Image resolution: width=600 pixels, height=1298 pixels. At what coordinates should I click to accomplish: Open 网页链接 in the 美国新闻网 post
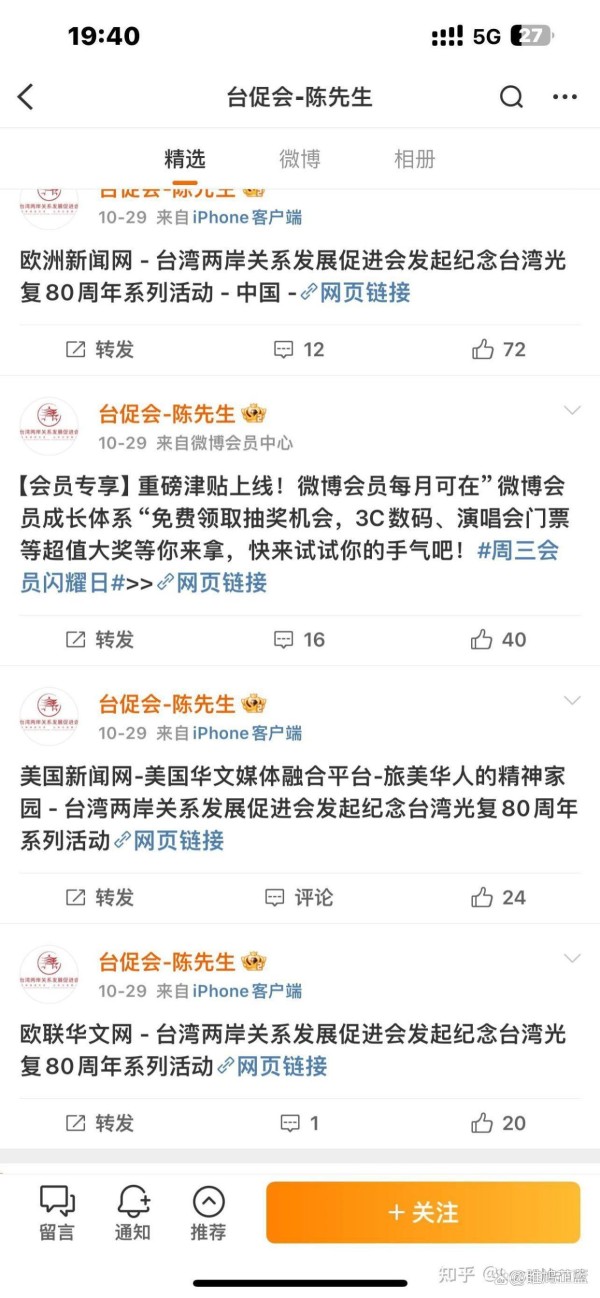tap(169, 840)
